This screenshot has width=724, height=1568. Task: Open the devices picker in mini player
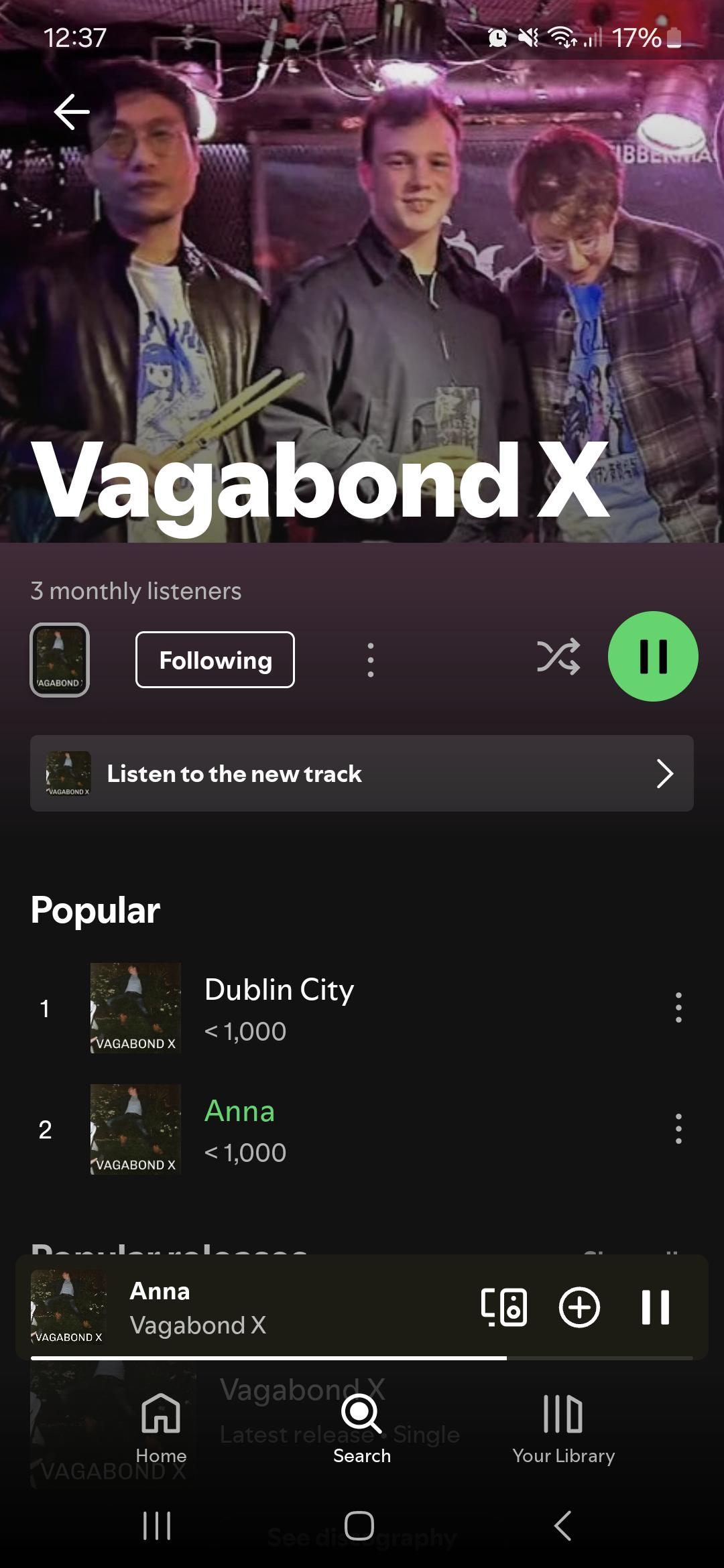tap(504, 1307)
